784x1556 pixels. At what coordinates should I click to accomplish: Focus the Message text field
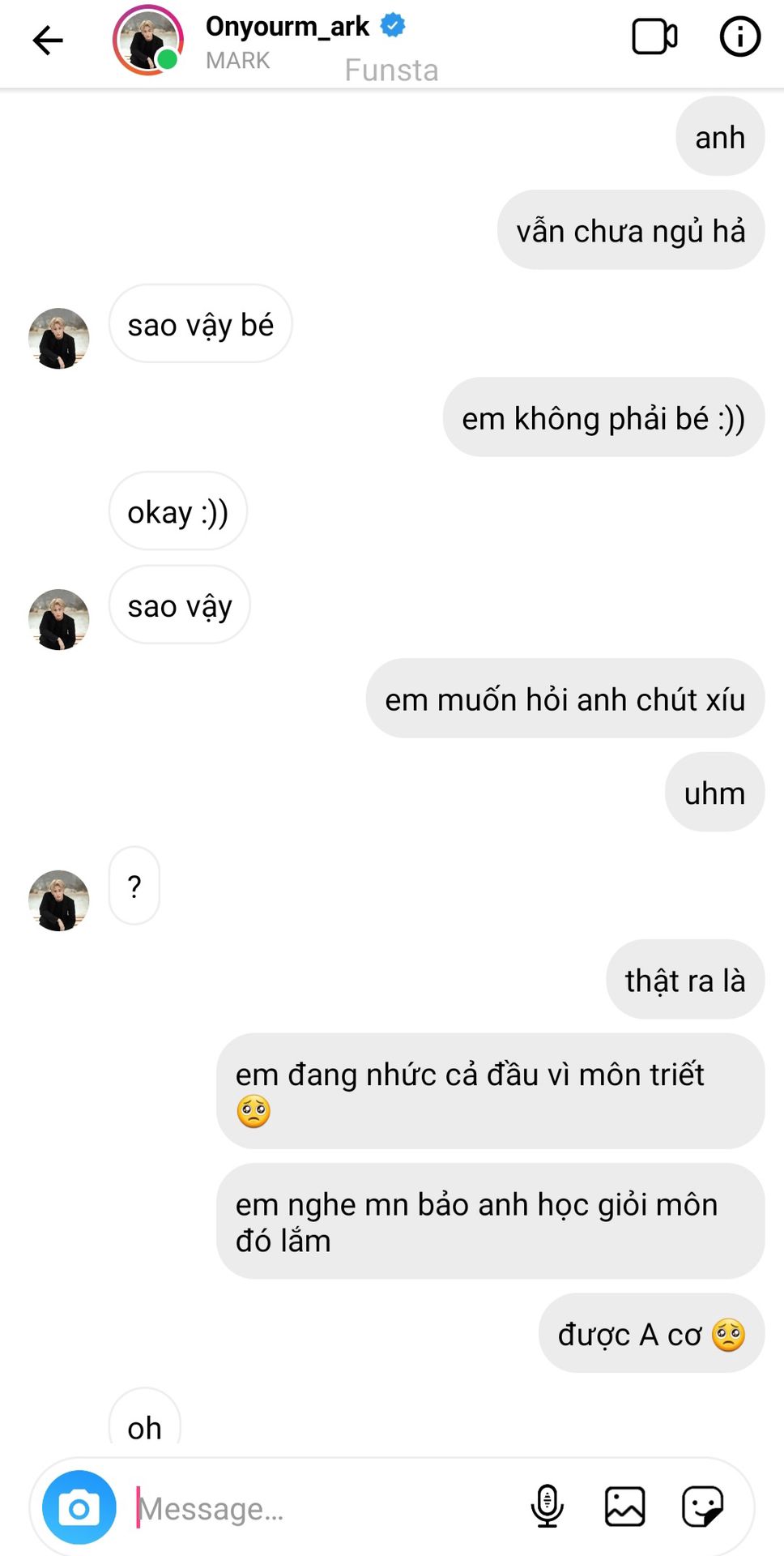tap(324, 1508)
